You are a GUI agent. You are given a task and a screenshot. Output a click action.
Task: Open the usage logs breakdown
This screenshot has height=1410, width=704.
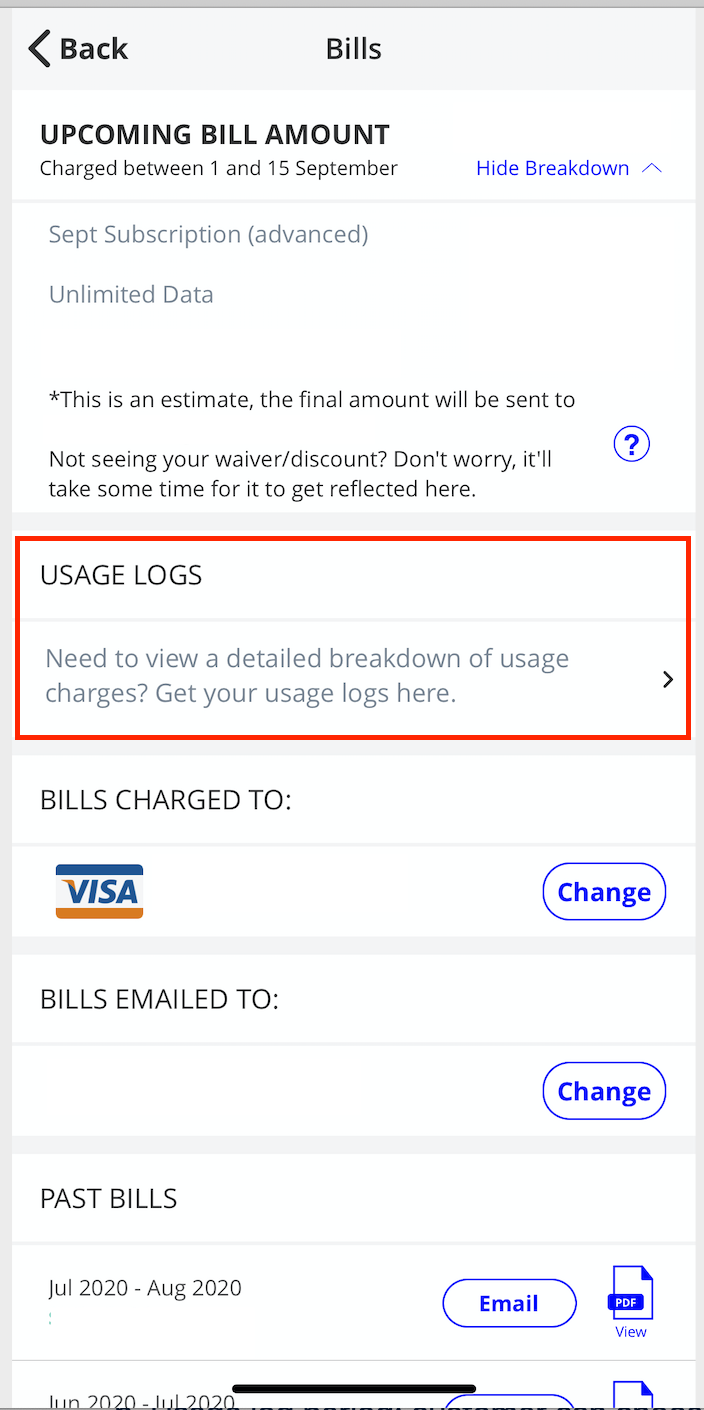coord(352,677)
